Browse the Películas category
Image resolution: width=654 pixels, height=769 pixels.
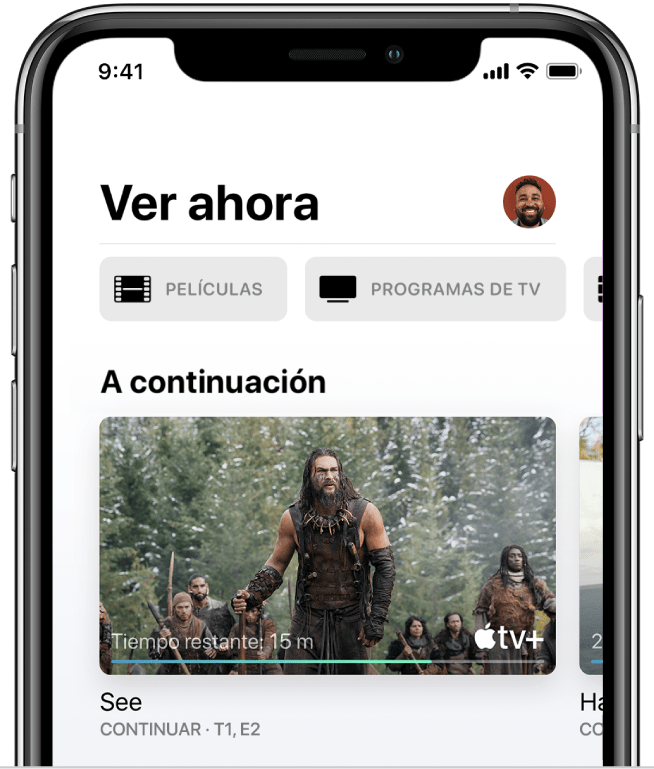(193, 289)
